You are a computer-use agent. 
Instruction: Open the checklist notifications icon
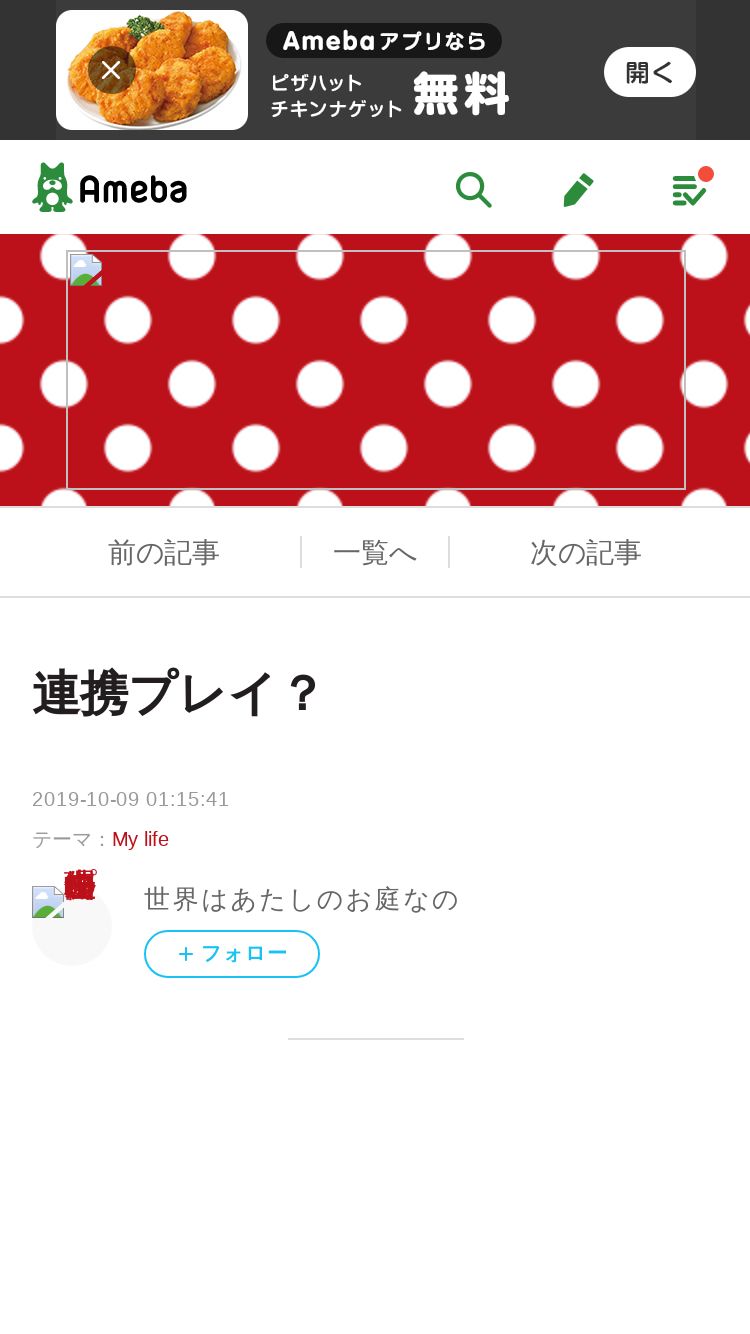[689, 188]
